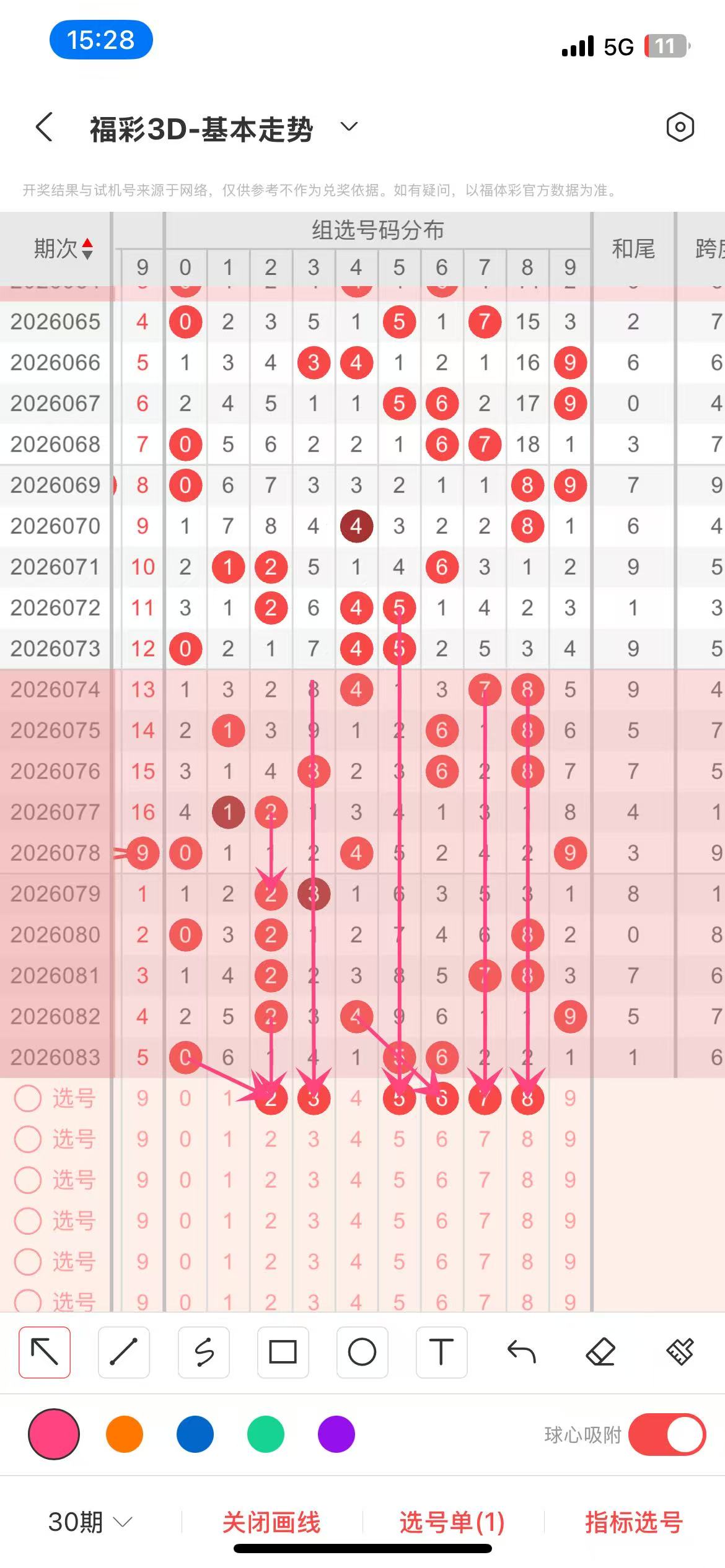Viewport: 725px width, 1568px height.
Task: Choose the green drawing color
Action: 266,1434
